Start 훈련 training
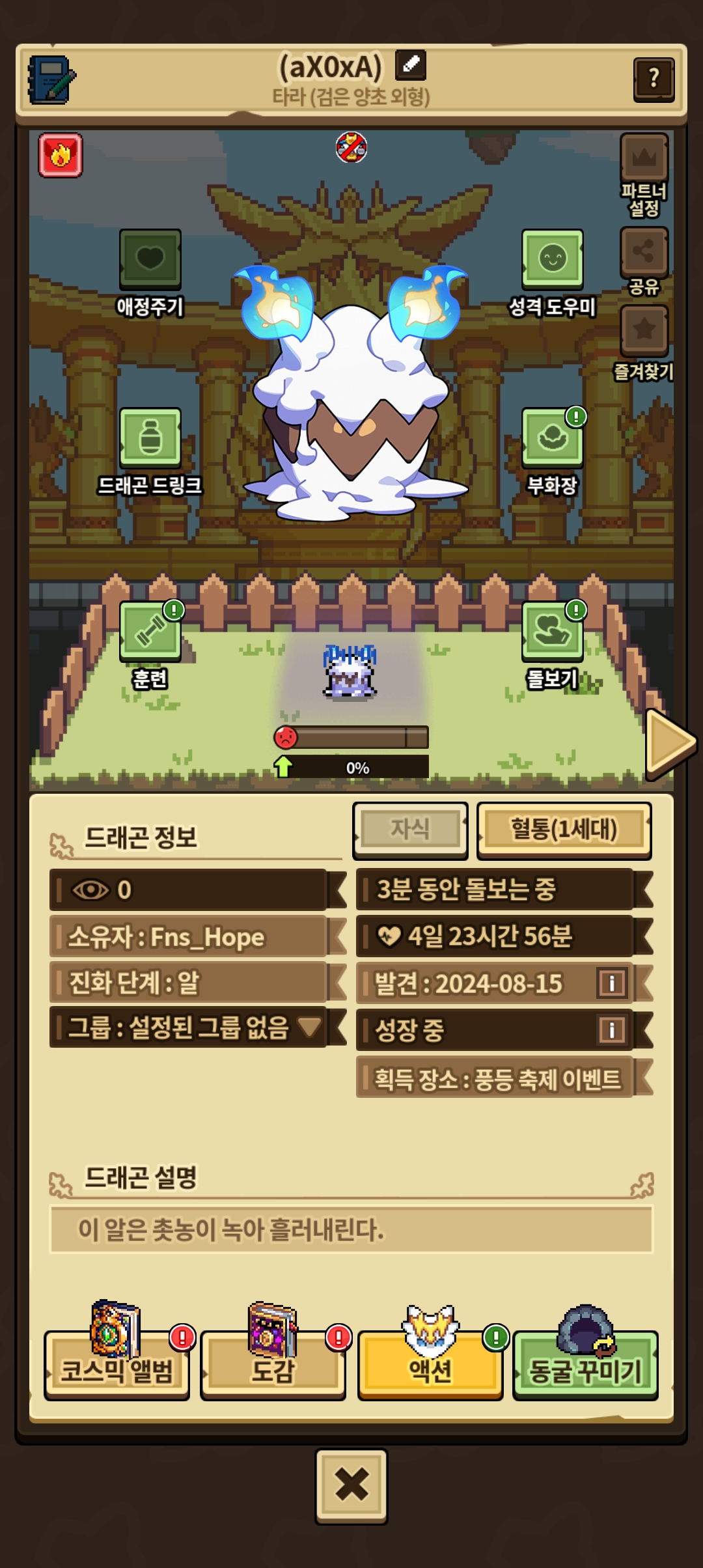 click(x=150, y=632)
